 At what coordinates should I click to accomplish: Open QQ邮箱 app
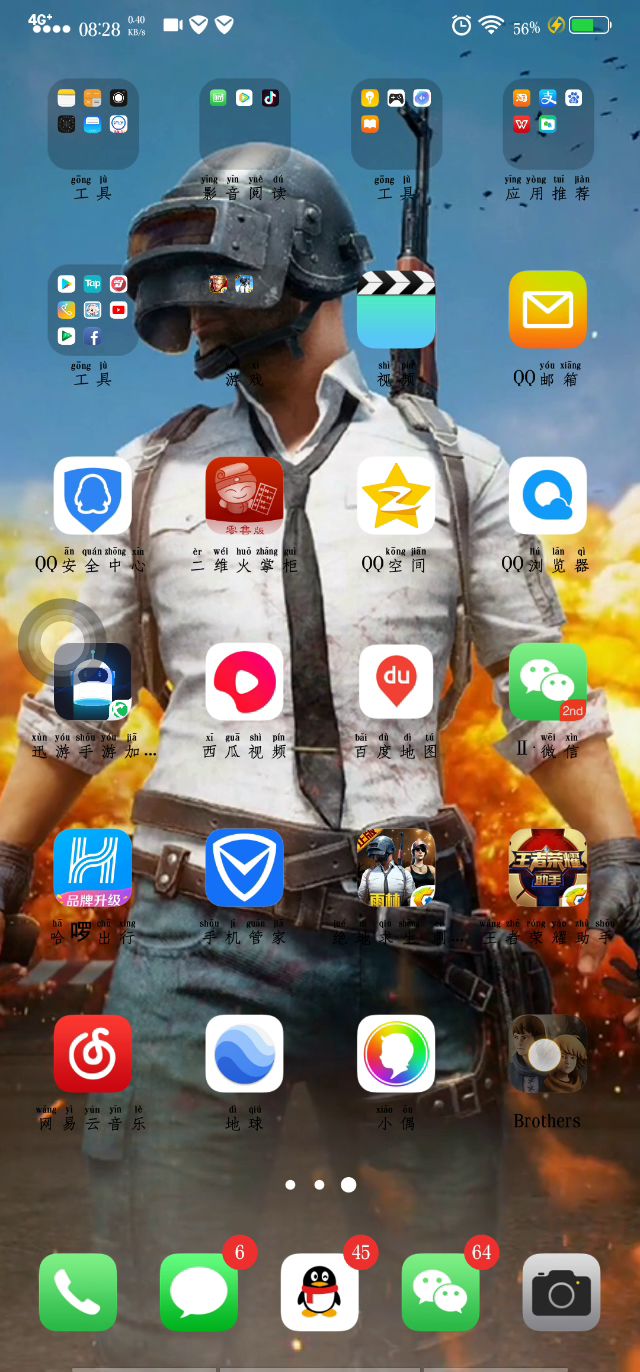tap(548, 310)
